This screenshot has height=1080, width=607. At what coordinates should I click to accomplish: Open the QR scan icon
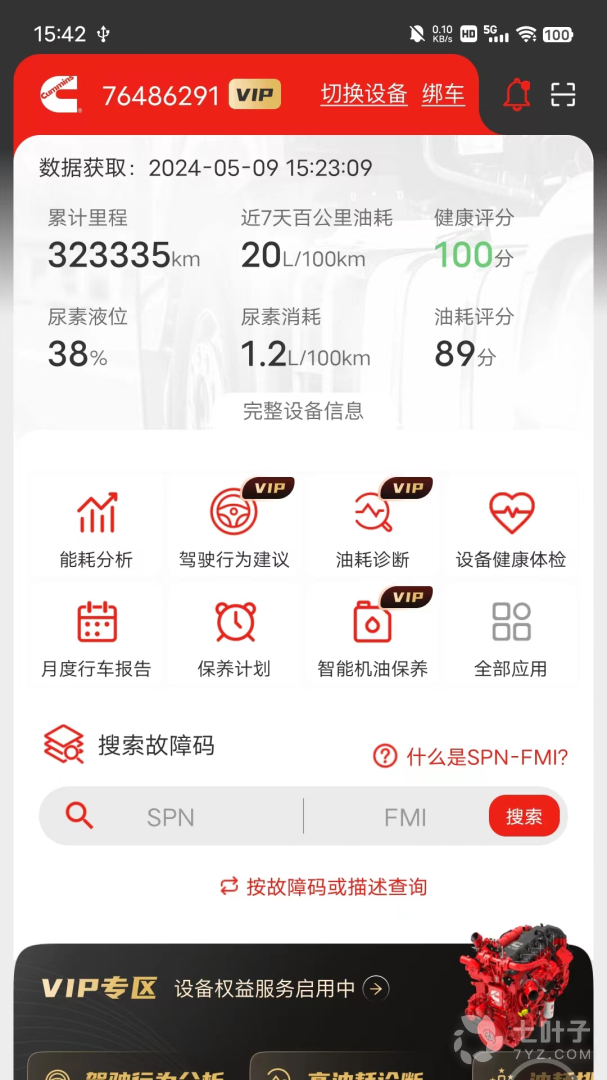[x=564, y=95]
